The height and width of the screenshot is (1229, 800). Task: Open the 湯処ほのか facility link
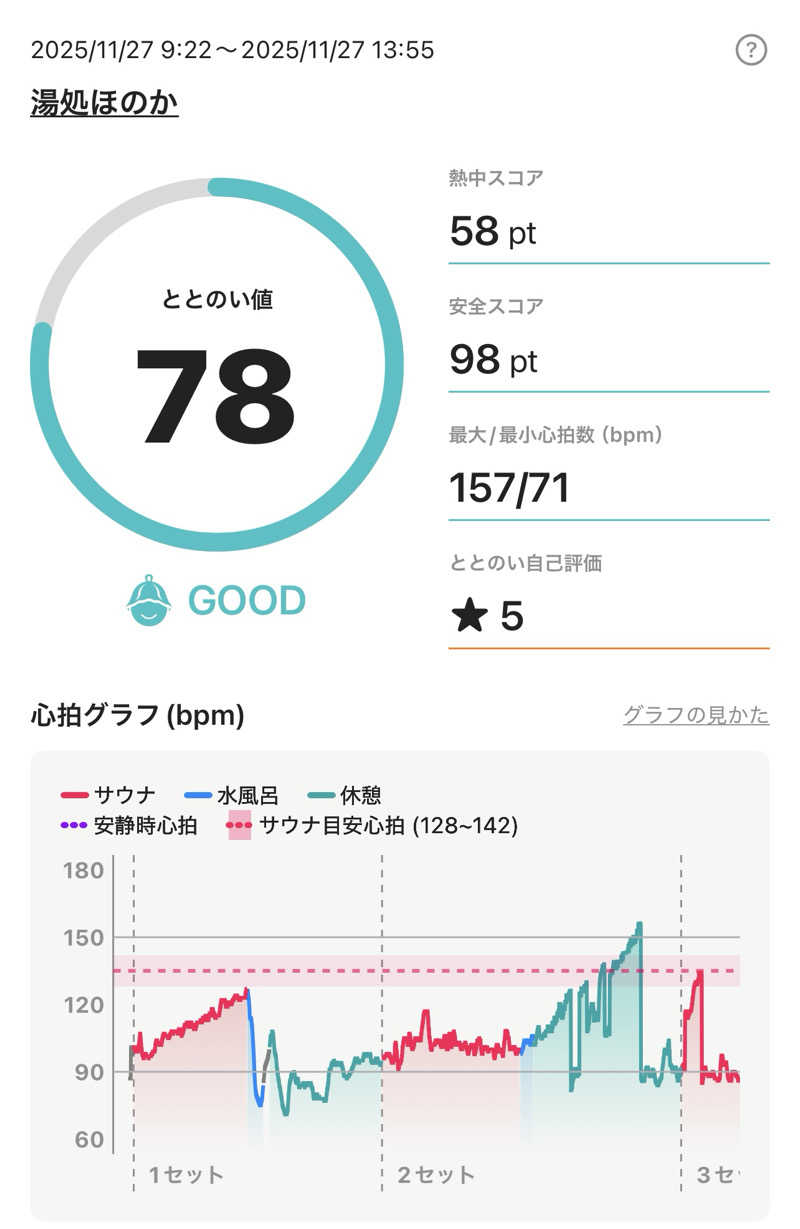click(104, 103)
